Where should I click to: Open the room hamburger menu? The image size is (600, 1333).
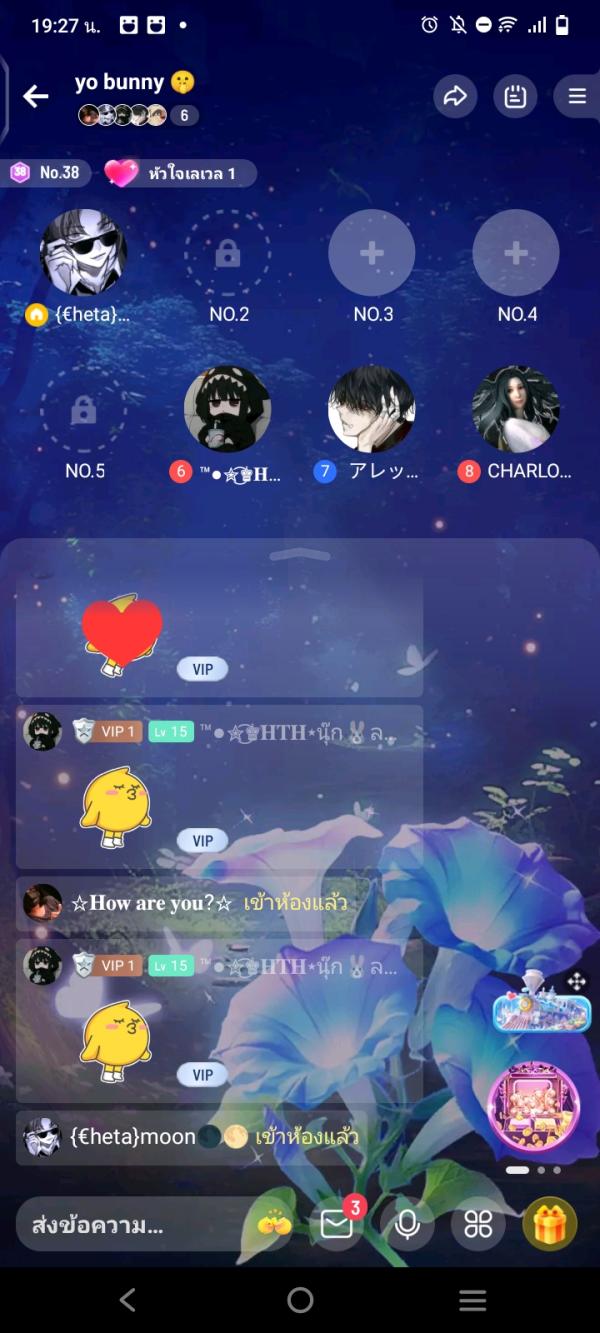[577, 96]
